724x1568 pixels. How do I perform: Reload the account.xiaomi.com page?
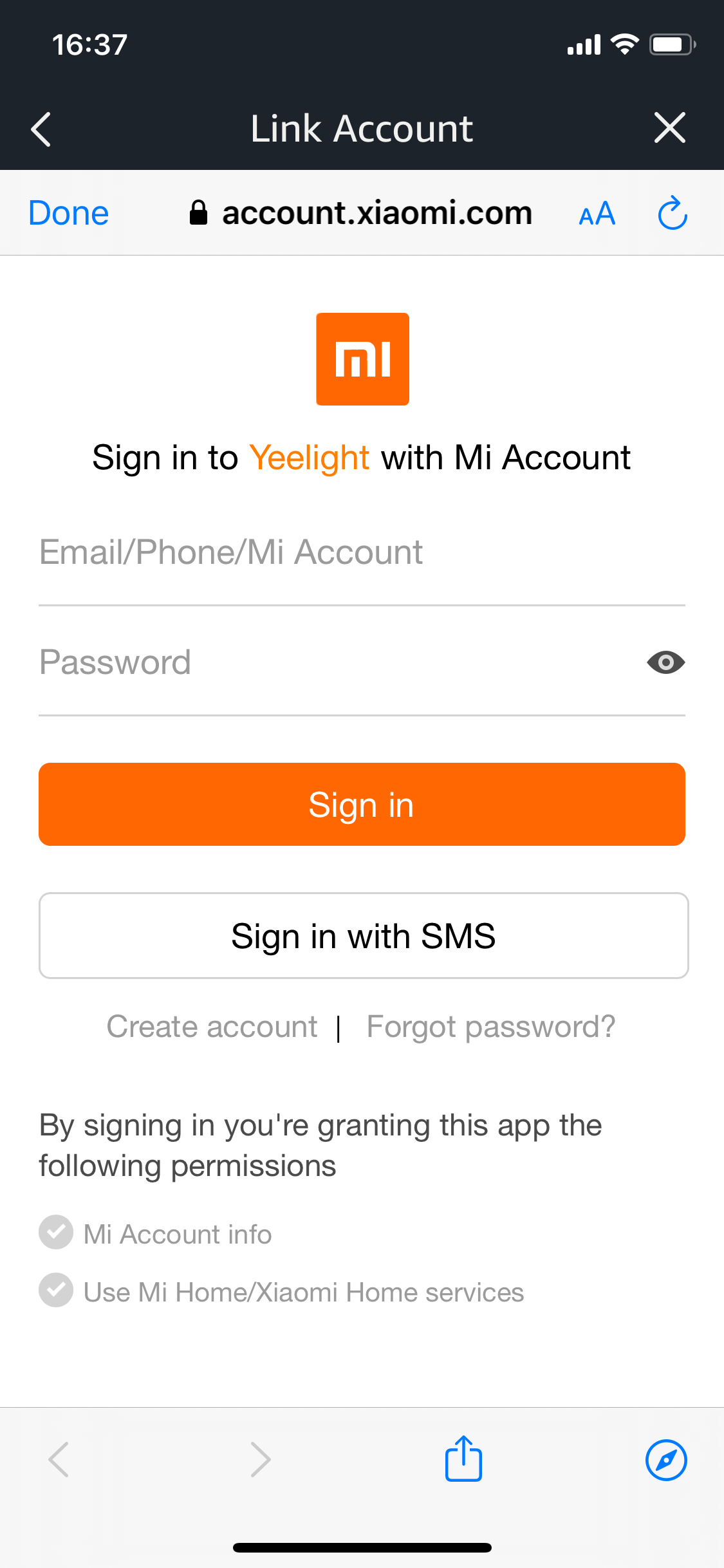coord(673,213)
